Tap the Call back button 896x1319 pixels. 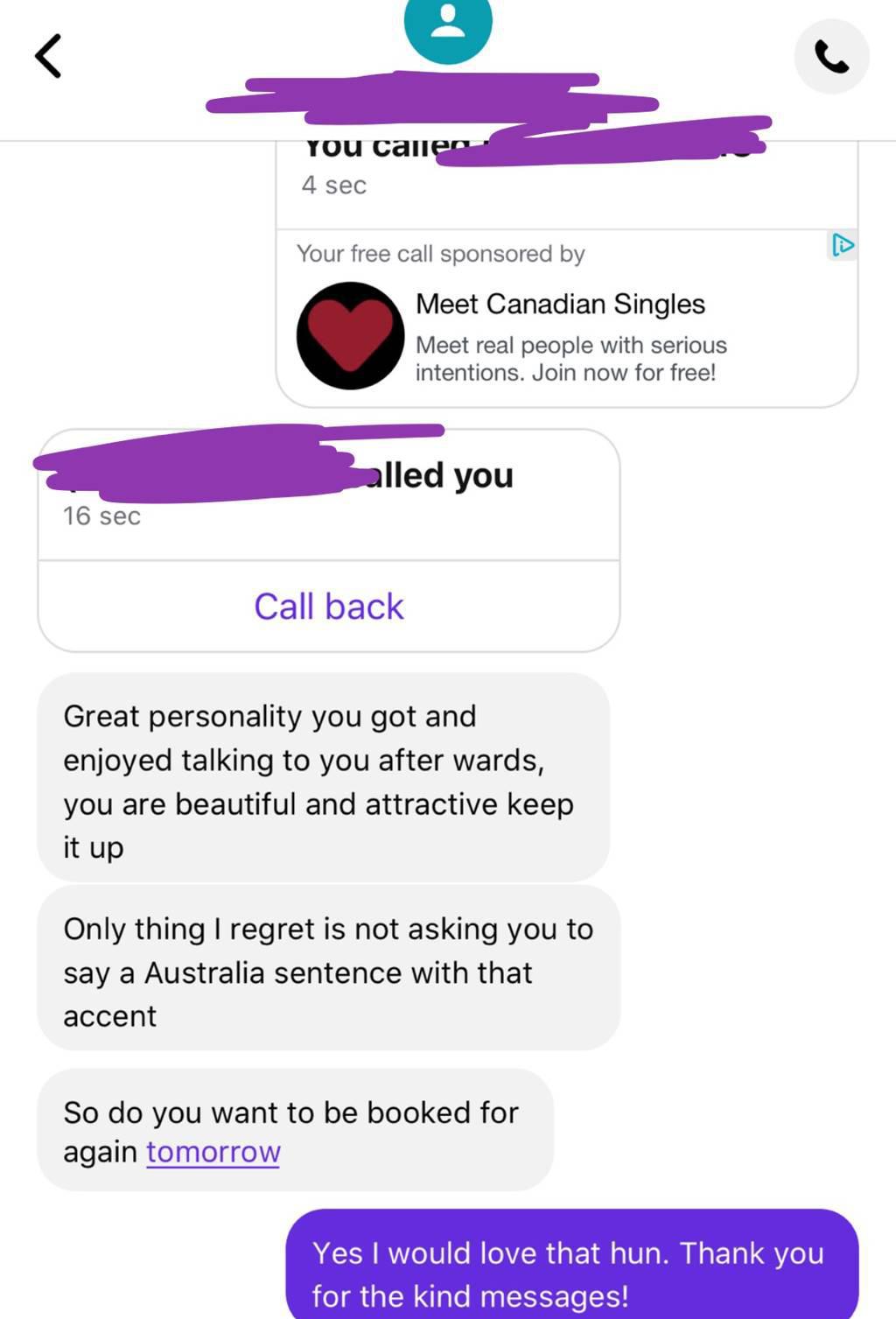329,607
